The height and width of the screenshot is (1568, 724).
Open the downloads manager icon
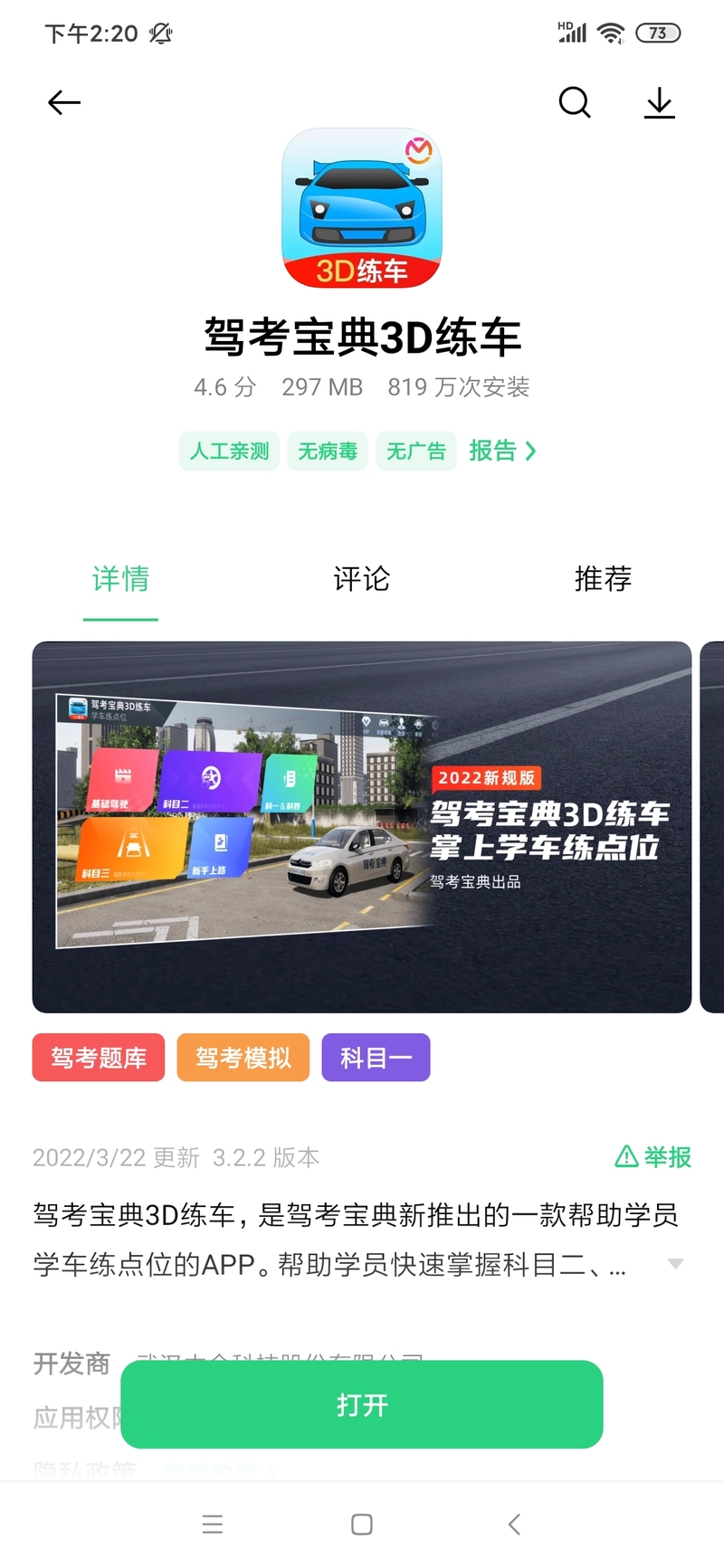[660, 103]
